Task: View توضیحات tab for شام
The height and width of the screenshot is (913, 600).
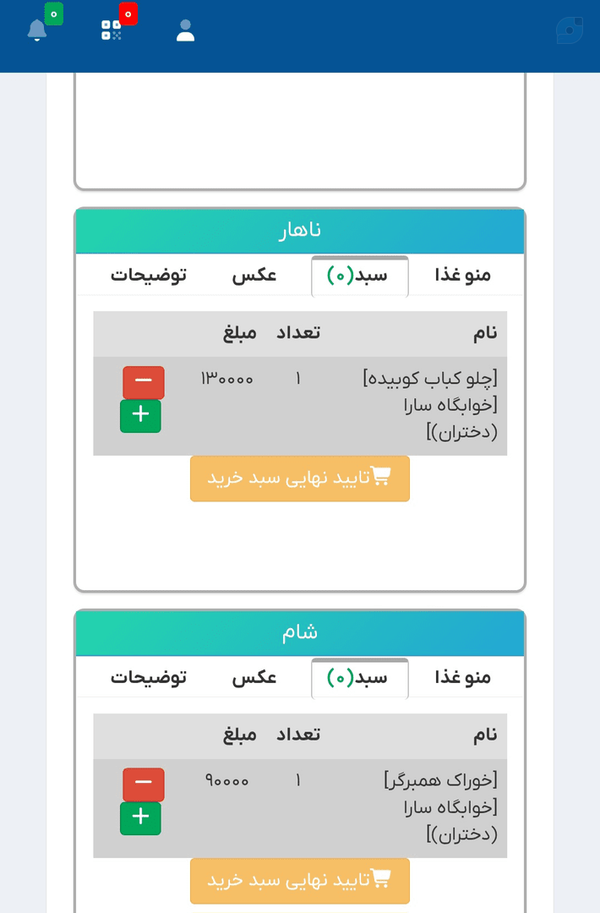Action: pyautogui.click(x=149, y=677)
